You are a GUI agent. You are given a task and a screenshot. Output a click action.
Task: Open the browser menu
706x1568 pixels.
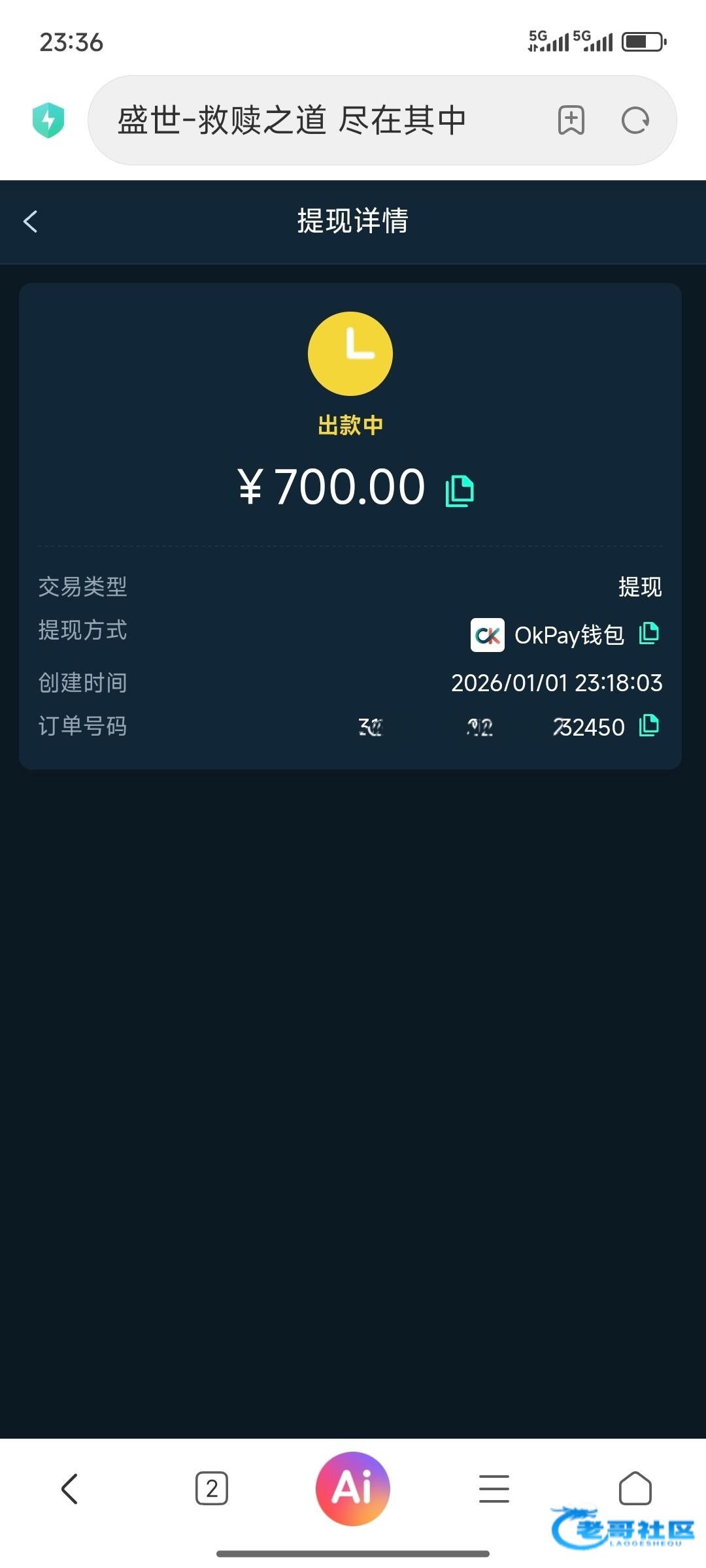pos(494,1489)
